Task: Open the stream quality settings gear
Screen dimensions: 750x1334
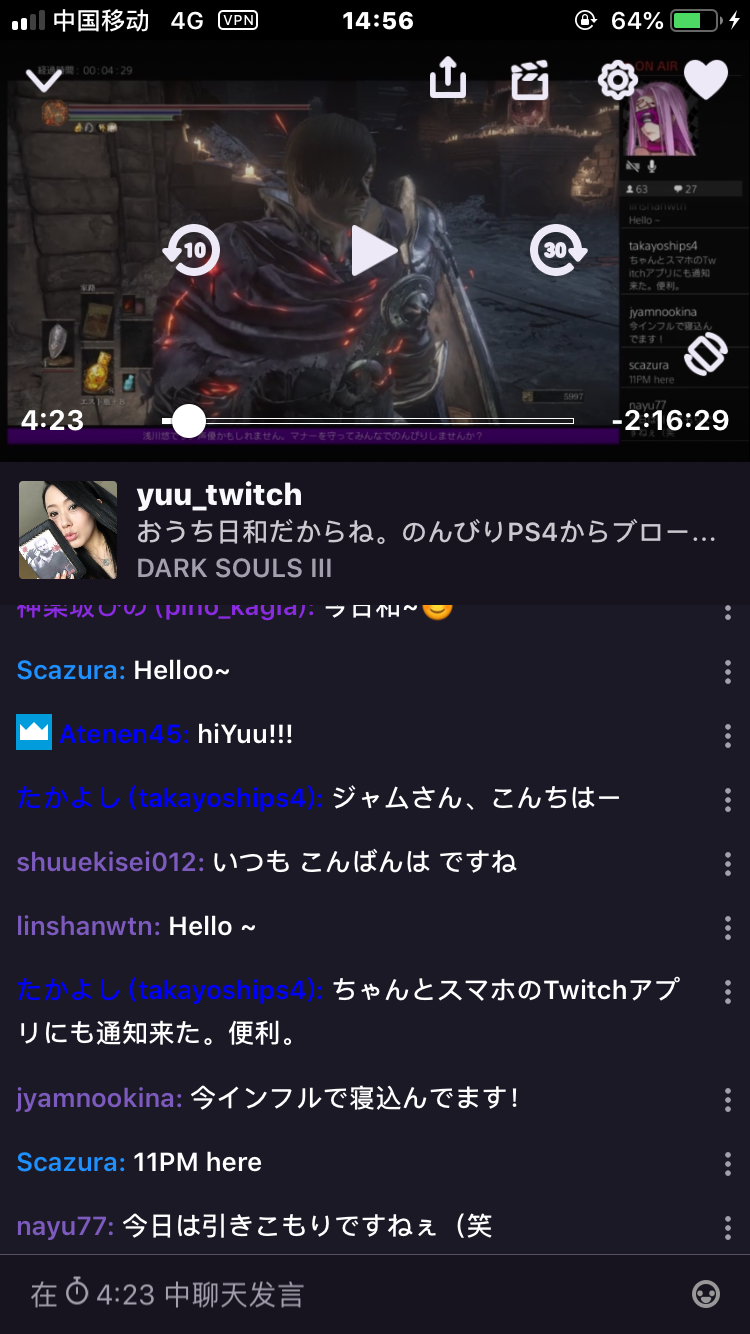Action: point(617,80)
